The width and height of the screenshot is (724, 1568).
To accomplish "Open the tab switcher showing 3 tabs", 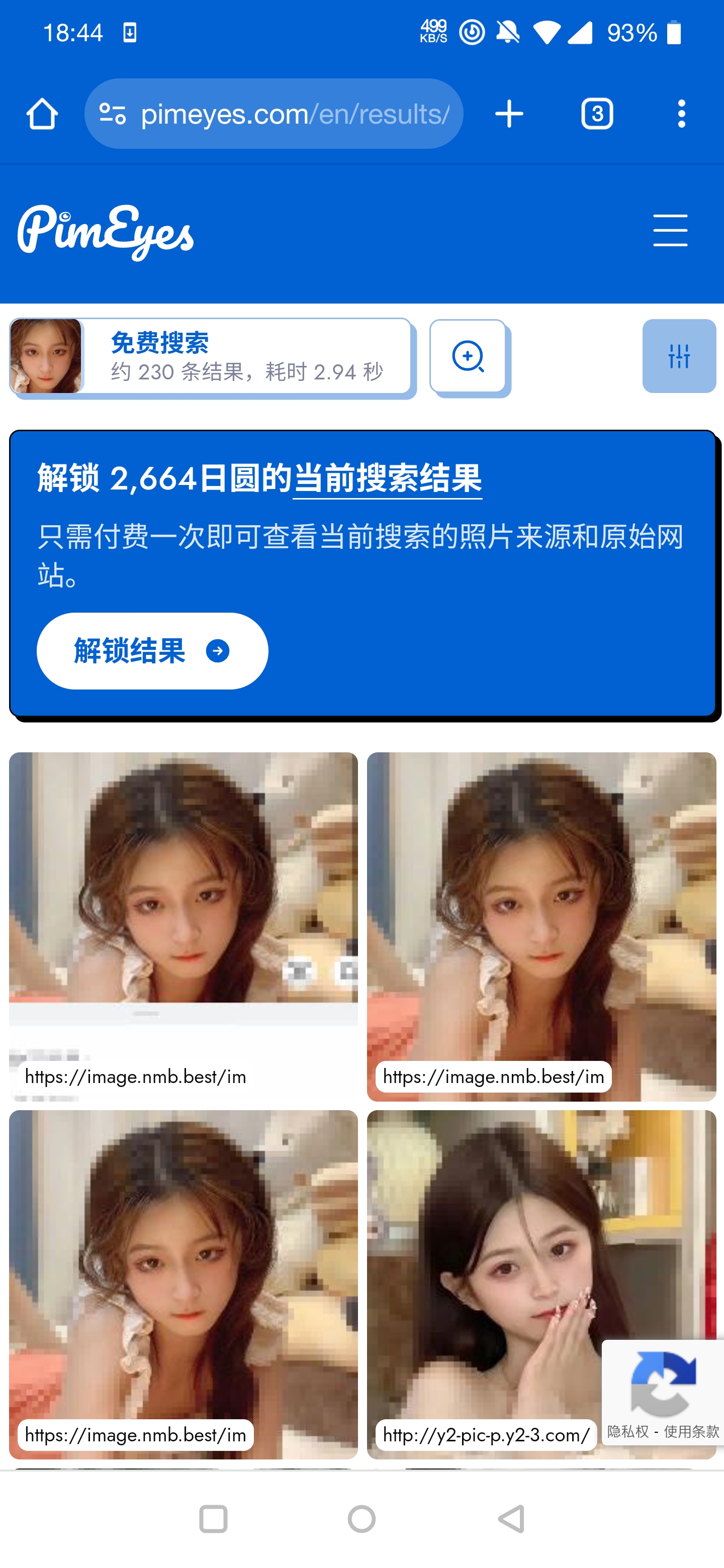I will point(597,114).
